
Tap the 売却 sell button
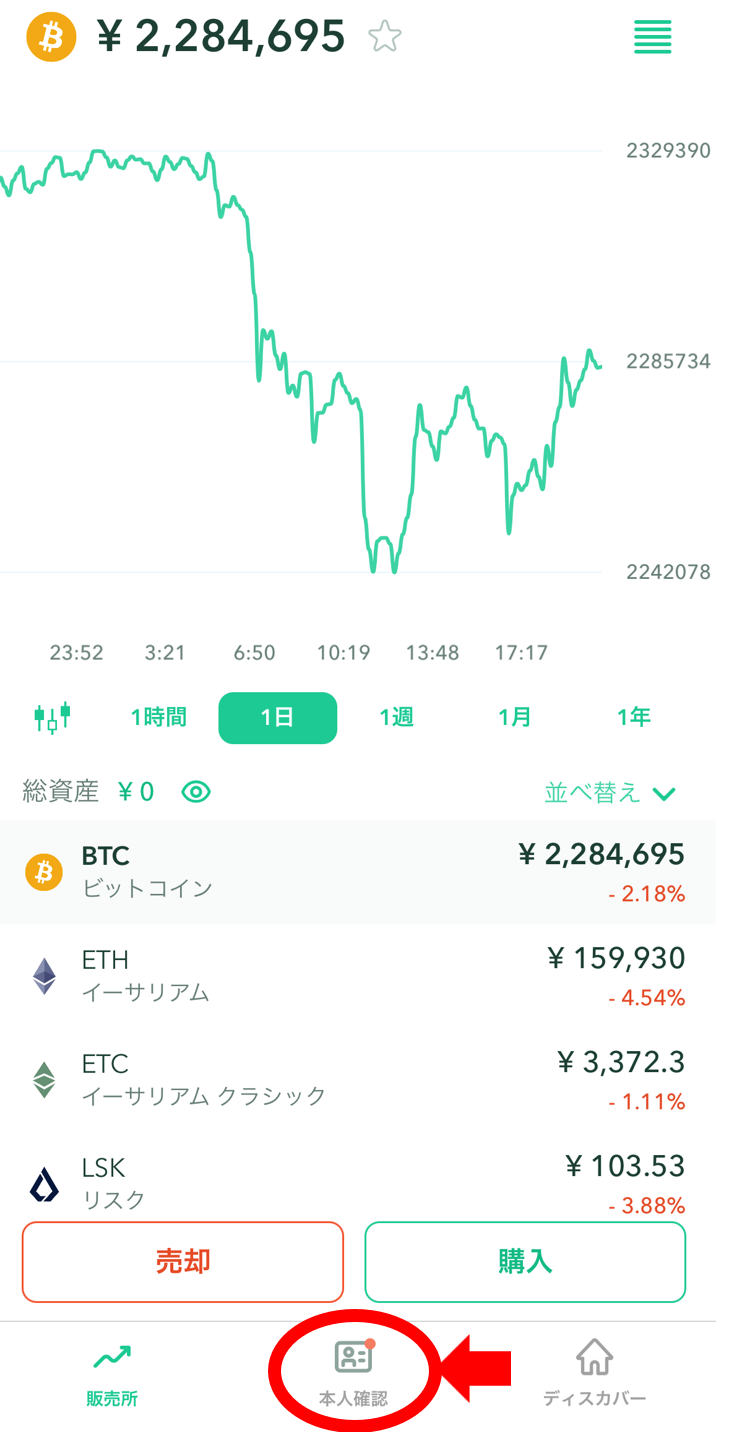183,1262
